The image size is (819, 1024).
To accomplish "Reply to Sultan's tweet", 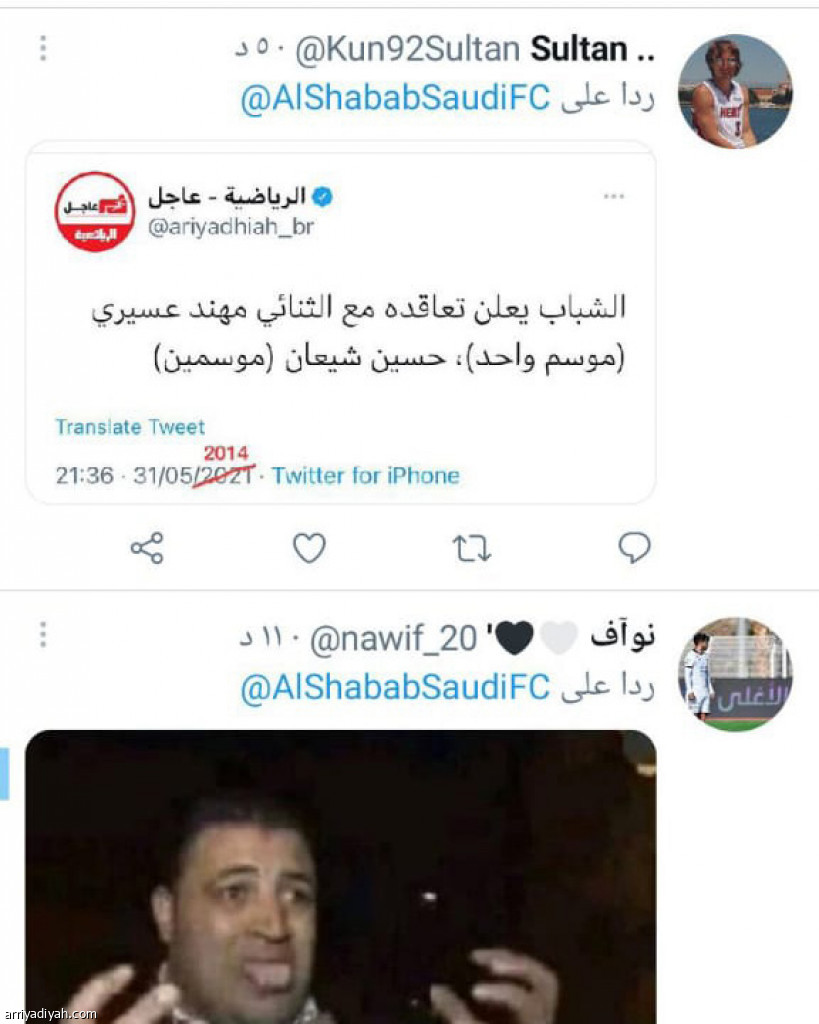I will pos(634,547).
